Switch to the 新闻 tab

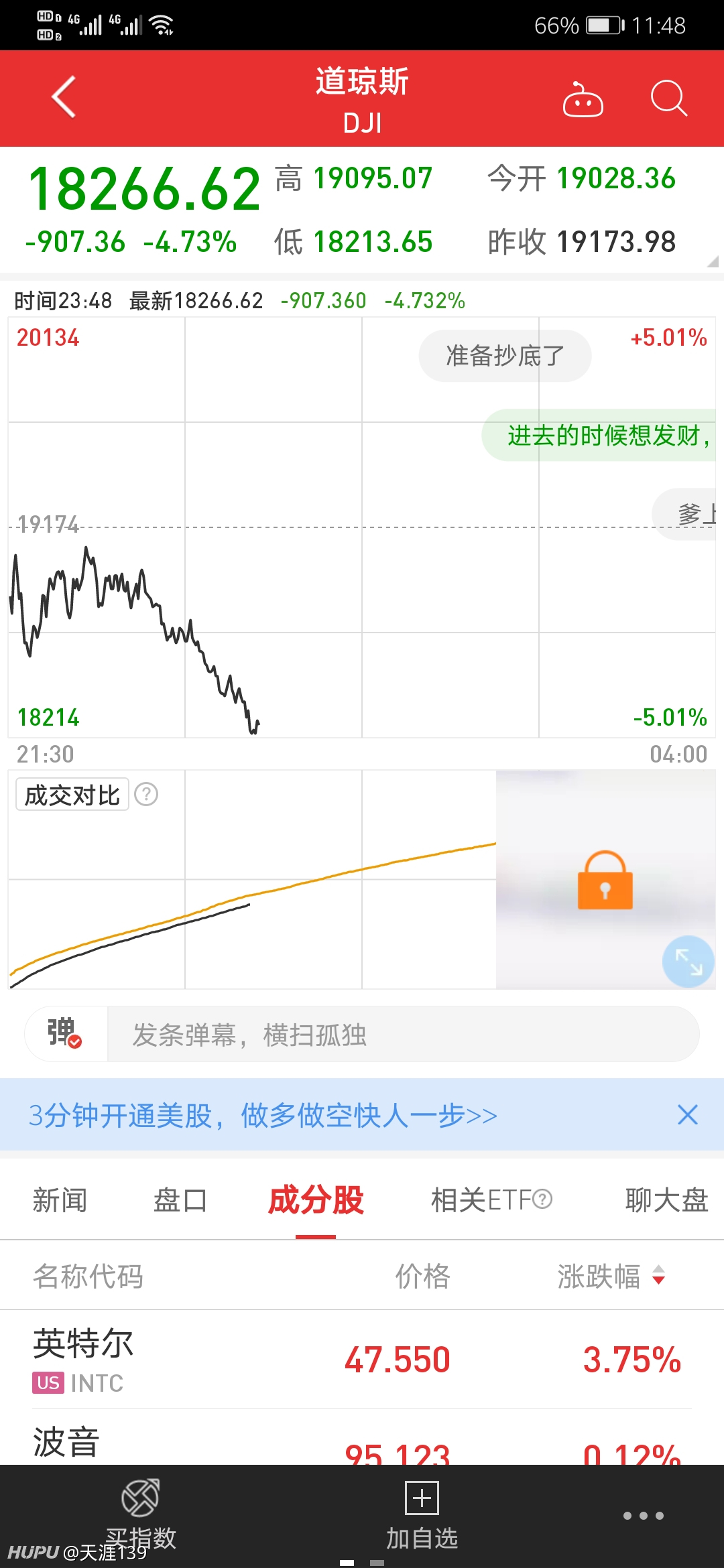tap(60, 1200)
